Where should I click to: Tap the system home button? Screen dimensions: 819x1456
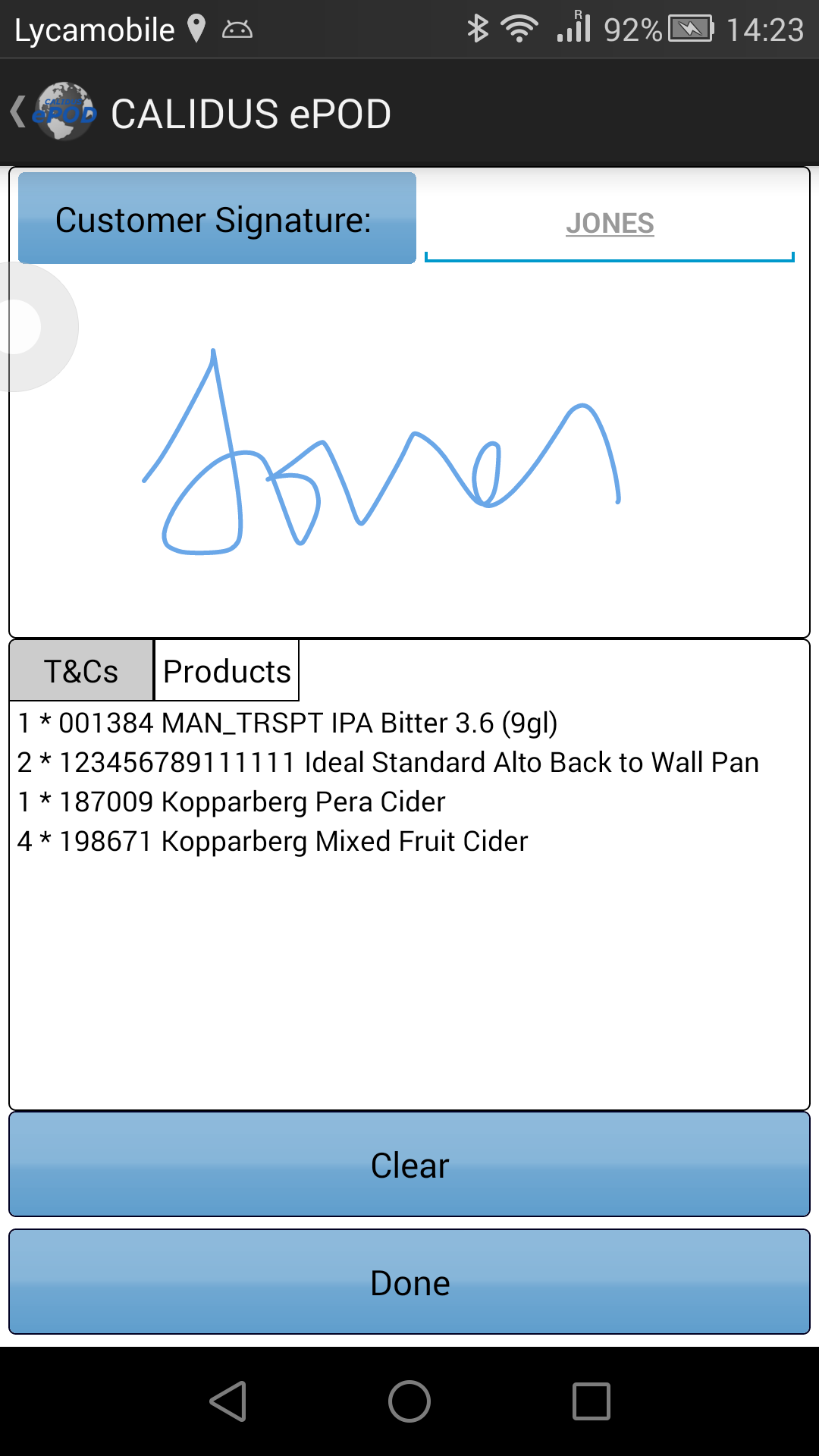(x=409, y=1401)
